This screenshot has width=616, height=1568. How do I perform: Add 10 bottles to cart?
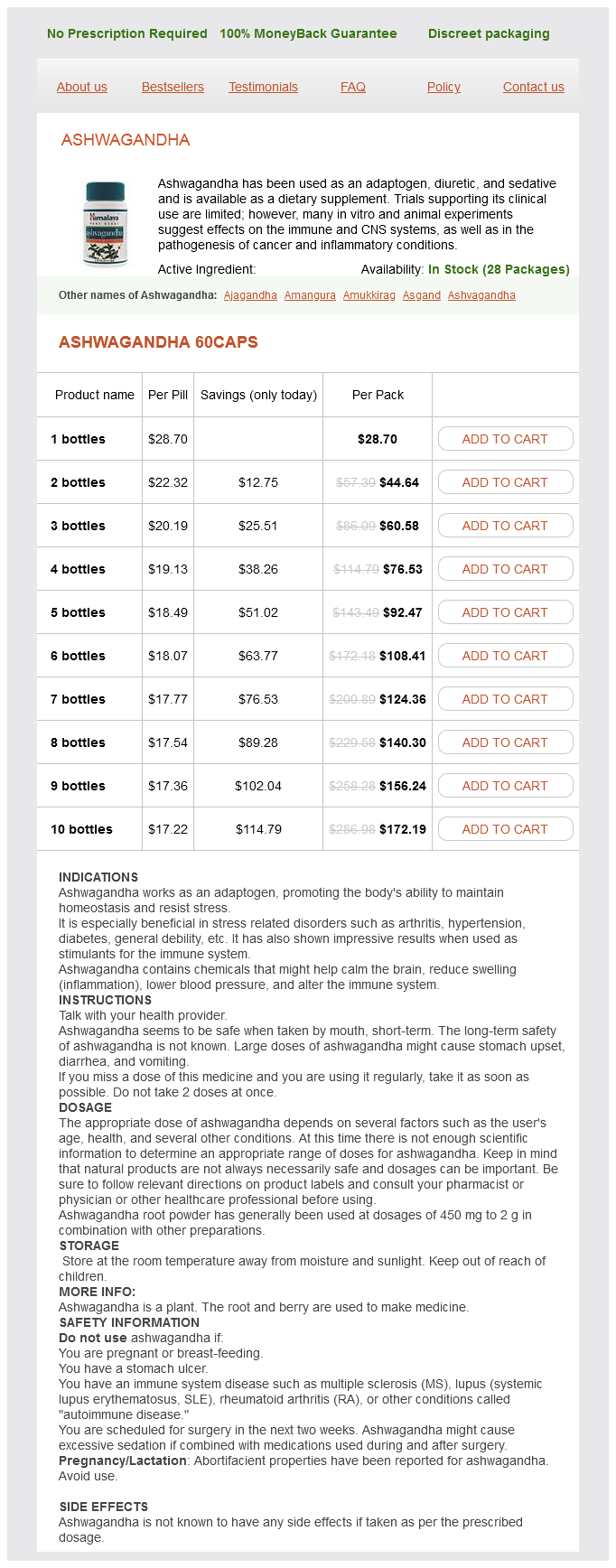tap(505, 829)
